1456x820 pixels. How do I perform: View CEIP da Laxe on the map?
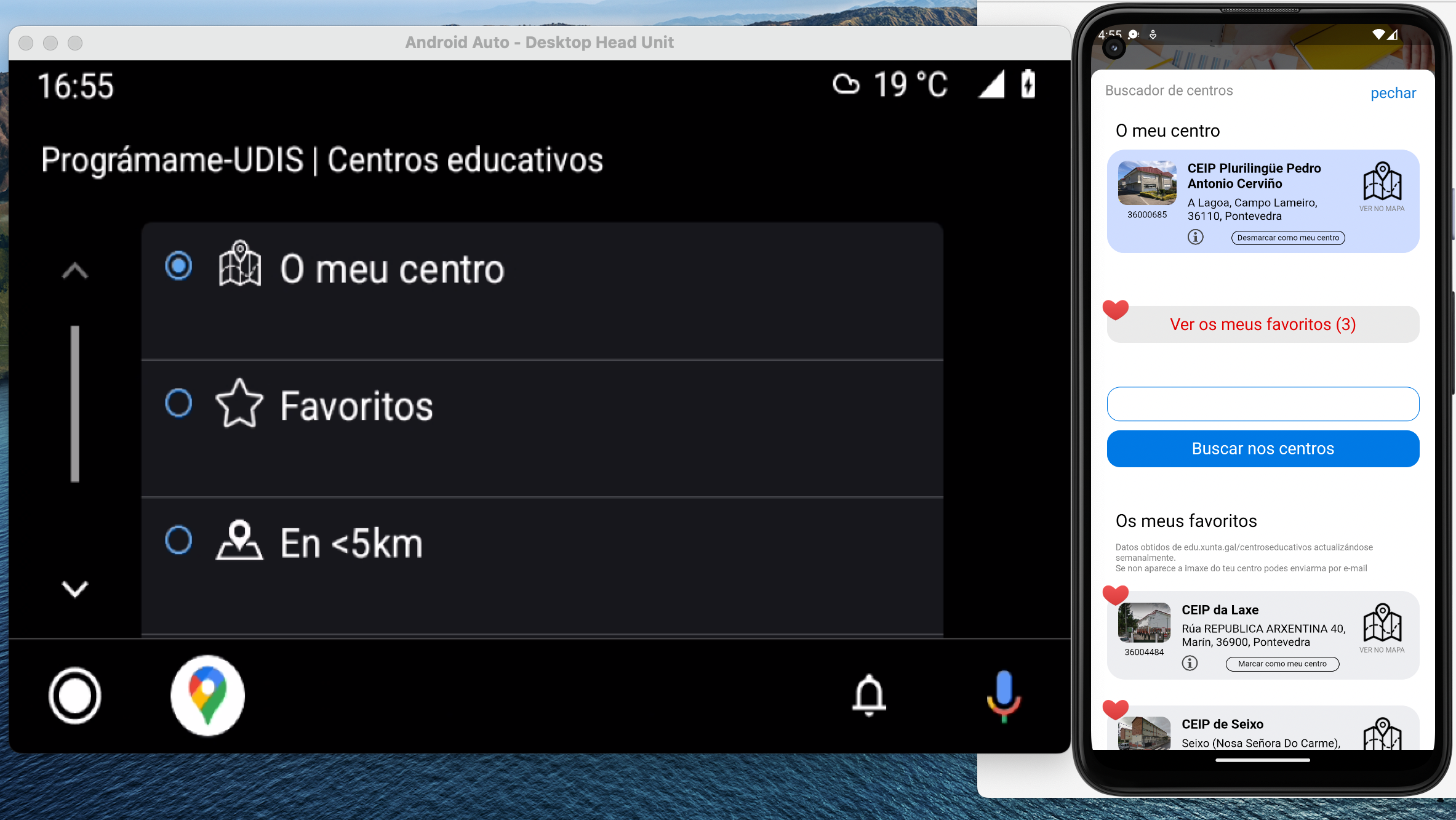[x=1382, y=628]
